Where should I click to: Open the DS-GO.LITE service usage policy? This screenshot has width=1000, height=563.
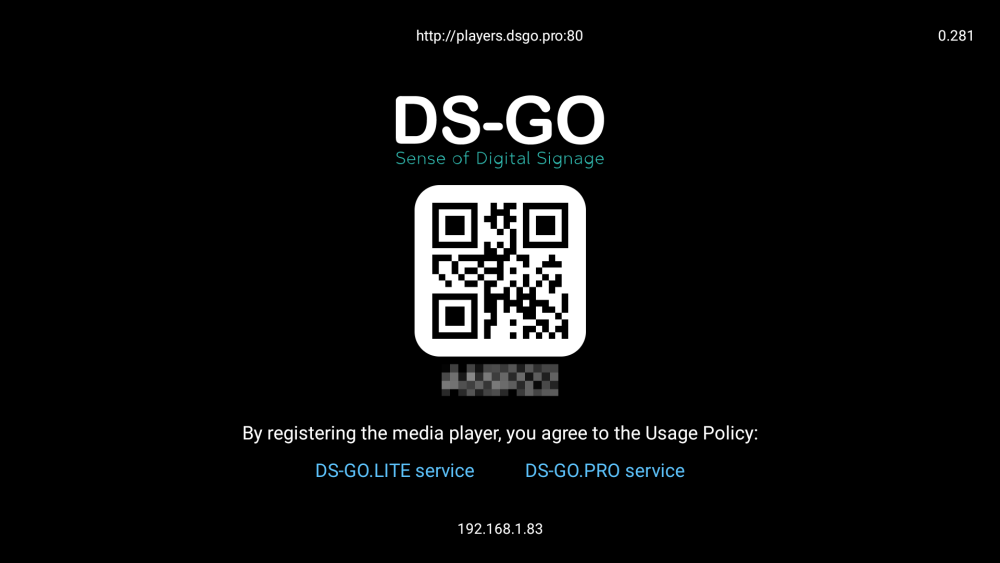click(x=394, y=470)
